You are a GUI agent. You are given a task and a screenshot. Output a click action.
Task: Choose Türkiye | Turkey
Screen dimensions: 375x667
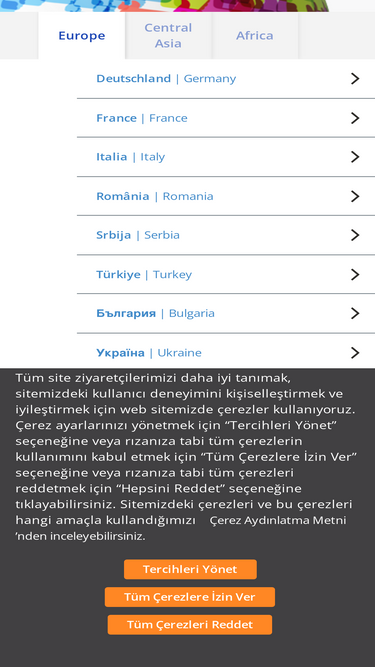(x=226, y=274)
